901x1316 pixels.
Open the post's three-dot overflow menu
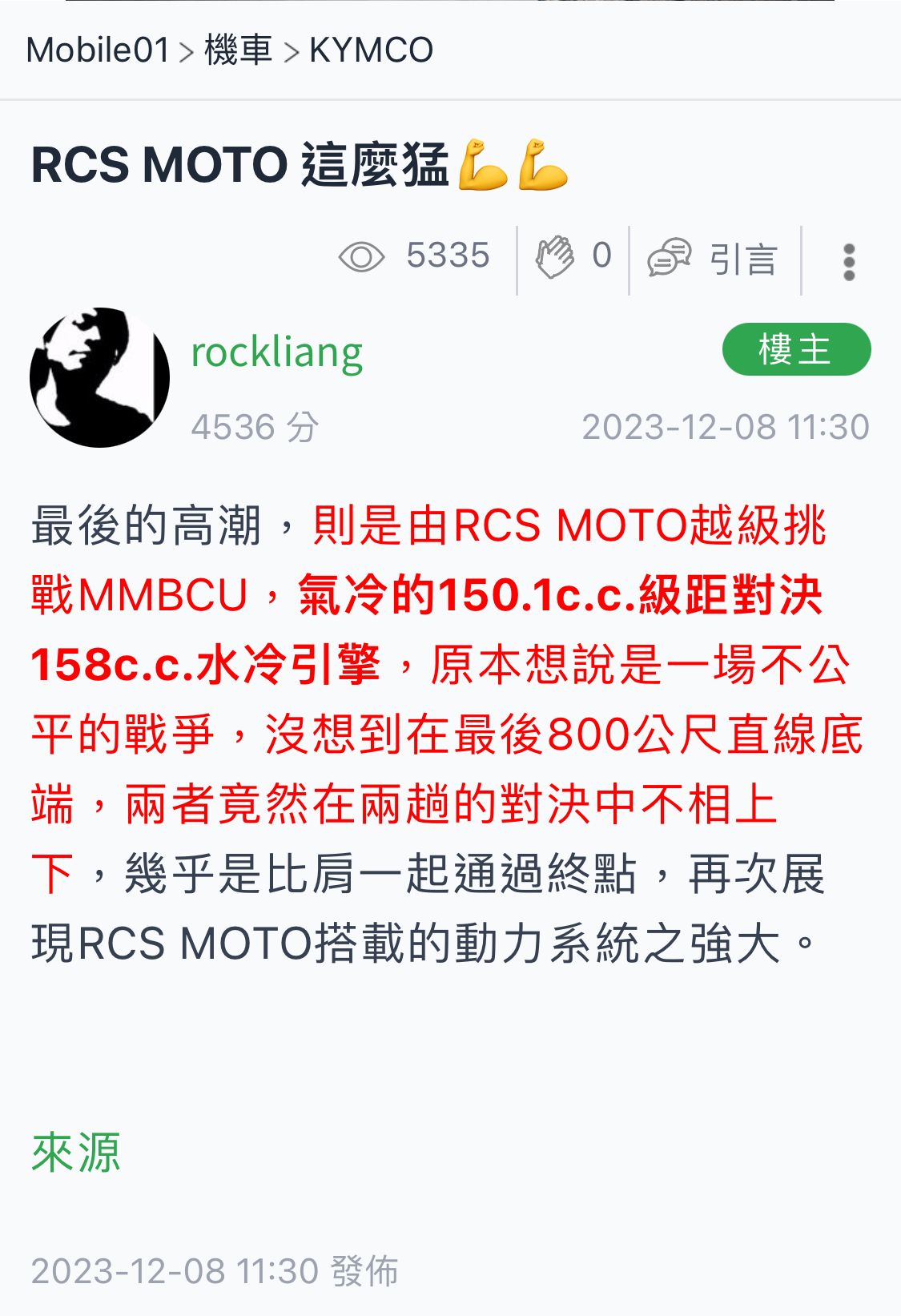point(849,262)
